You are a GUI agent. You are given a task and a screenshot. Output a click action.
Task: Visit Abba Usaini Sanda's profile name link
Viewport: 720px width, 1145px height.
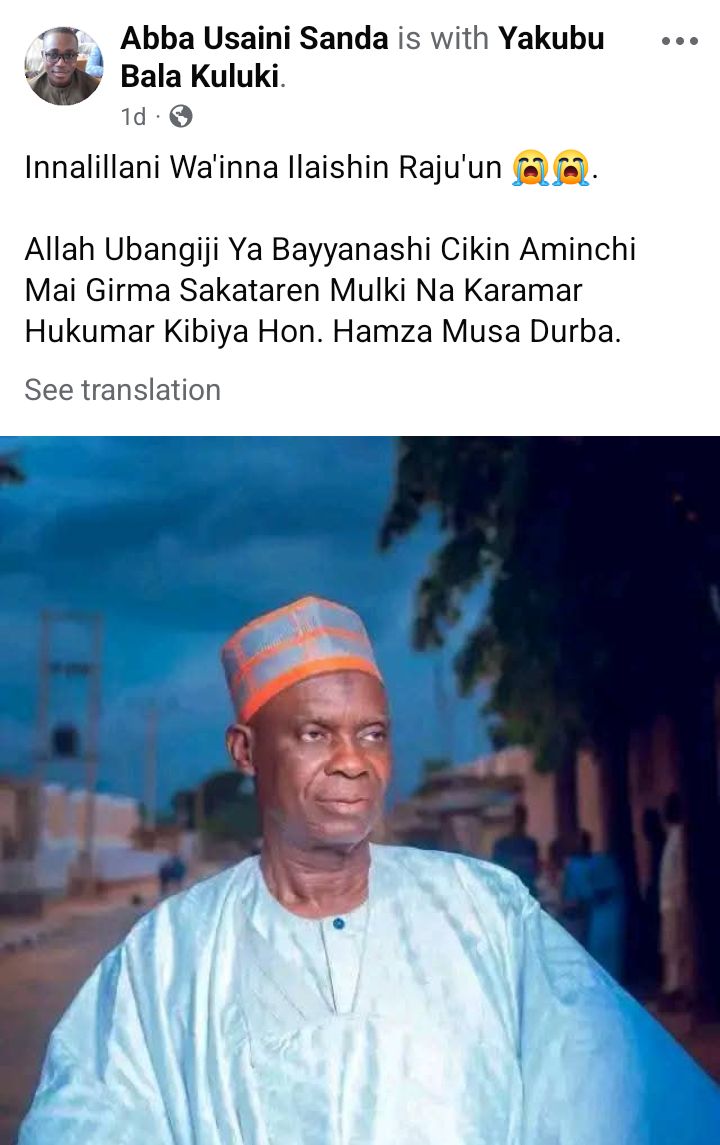pos(254,38)
